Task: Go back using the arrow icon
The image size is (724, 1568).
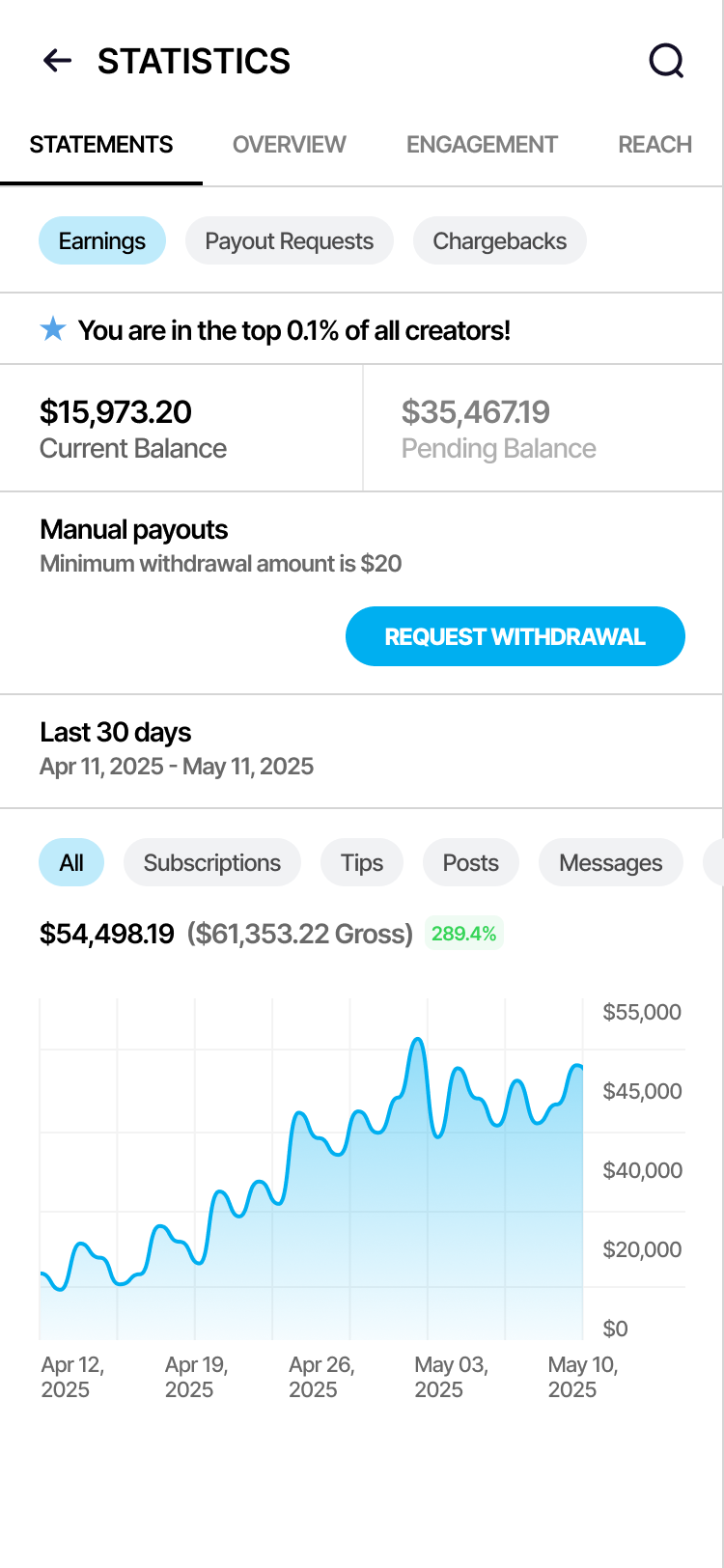Action: [58, 61]
